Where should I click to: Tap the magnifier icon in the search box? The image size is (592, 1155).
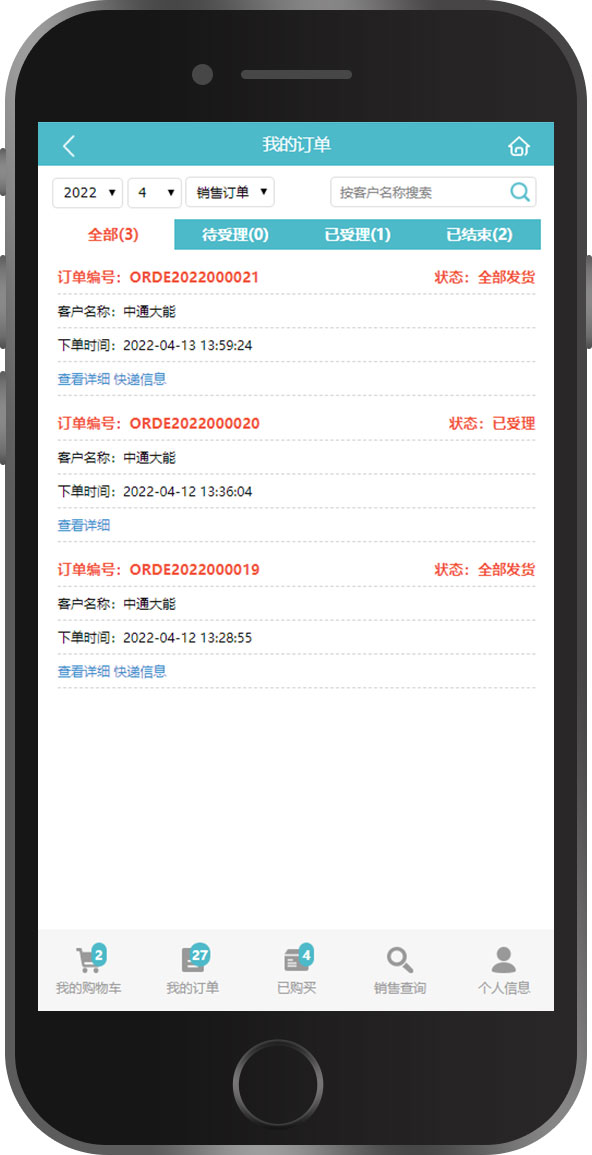520,192
